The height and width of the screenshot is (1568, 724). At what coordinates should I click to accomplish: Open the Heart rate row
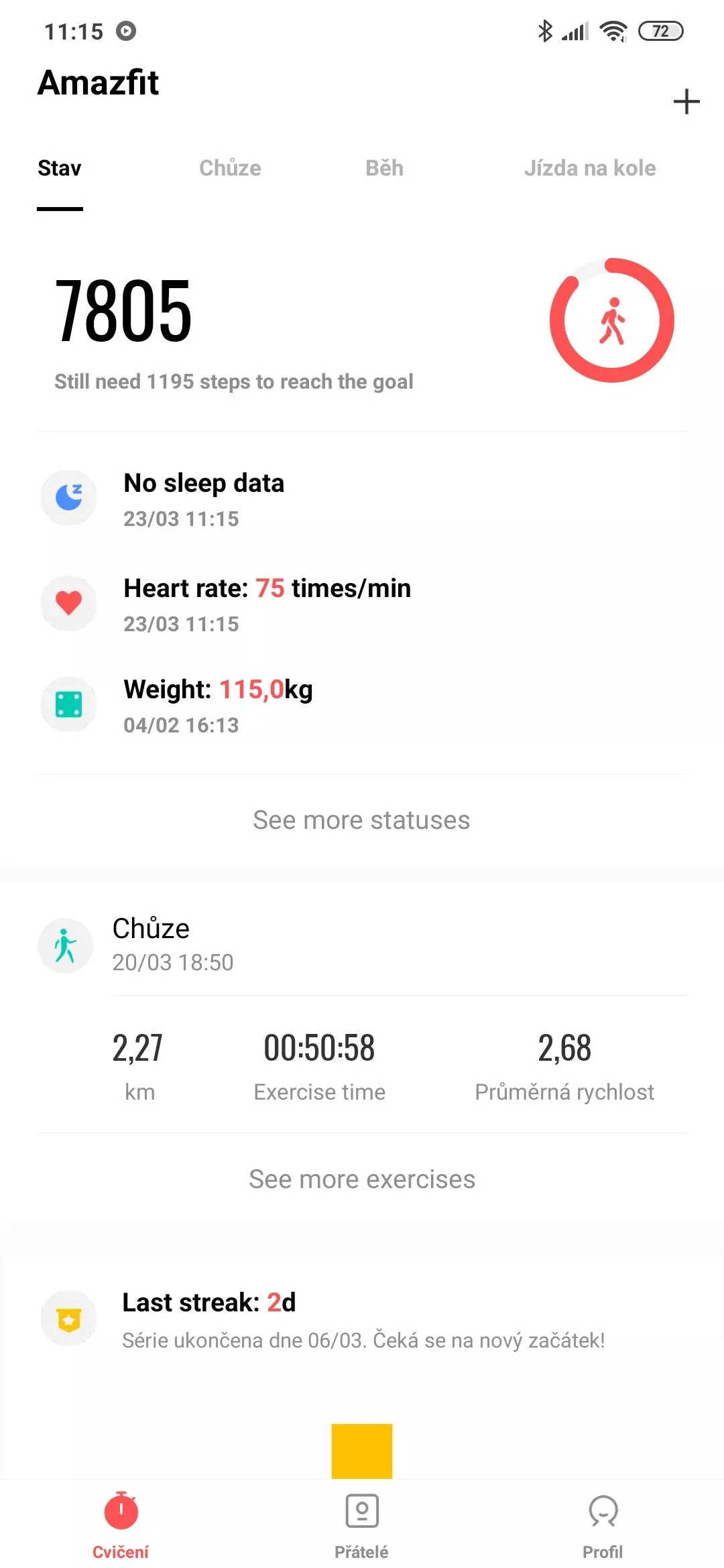[362, 604]
